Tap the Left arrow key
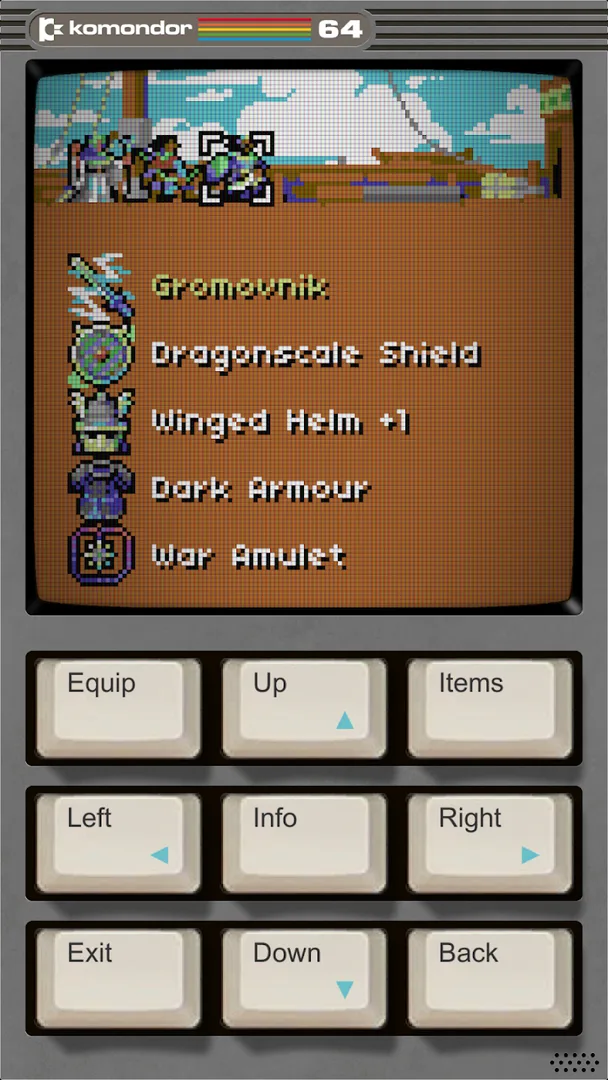The height and width of the screenshot is (1080, 608). tap(118, 842)
